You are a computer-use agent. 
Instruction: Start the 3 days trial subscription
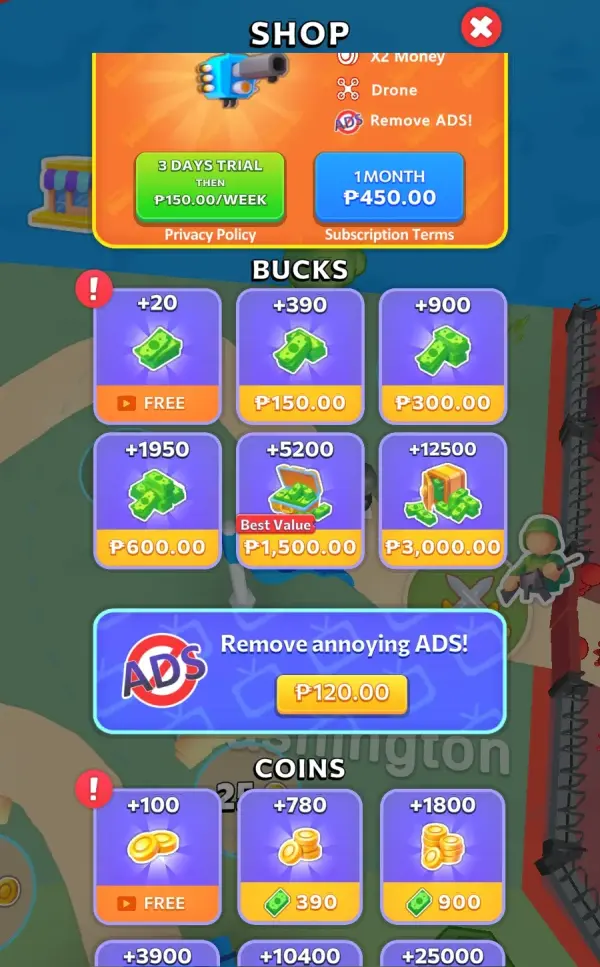click(210, 186)
